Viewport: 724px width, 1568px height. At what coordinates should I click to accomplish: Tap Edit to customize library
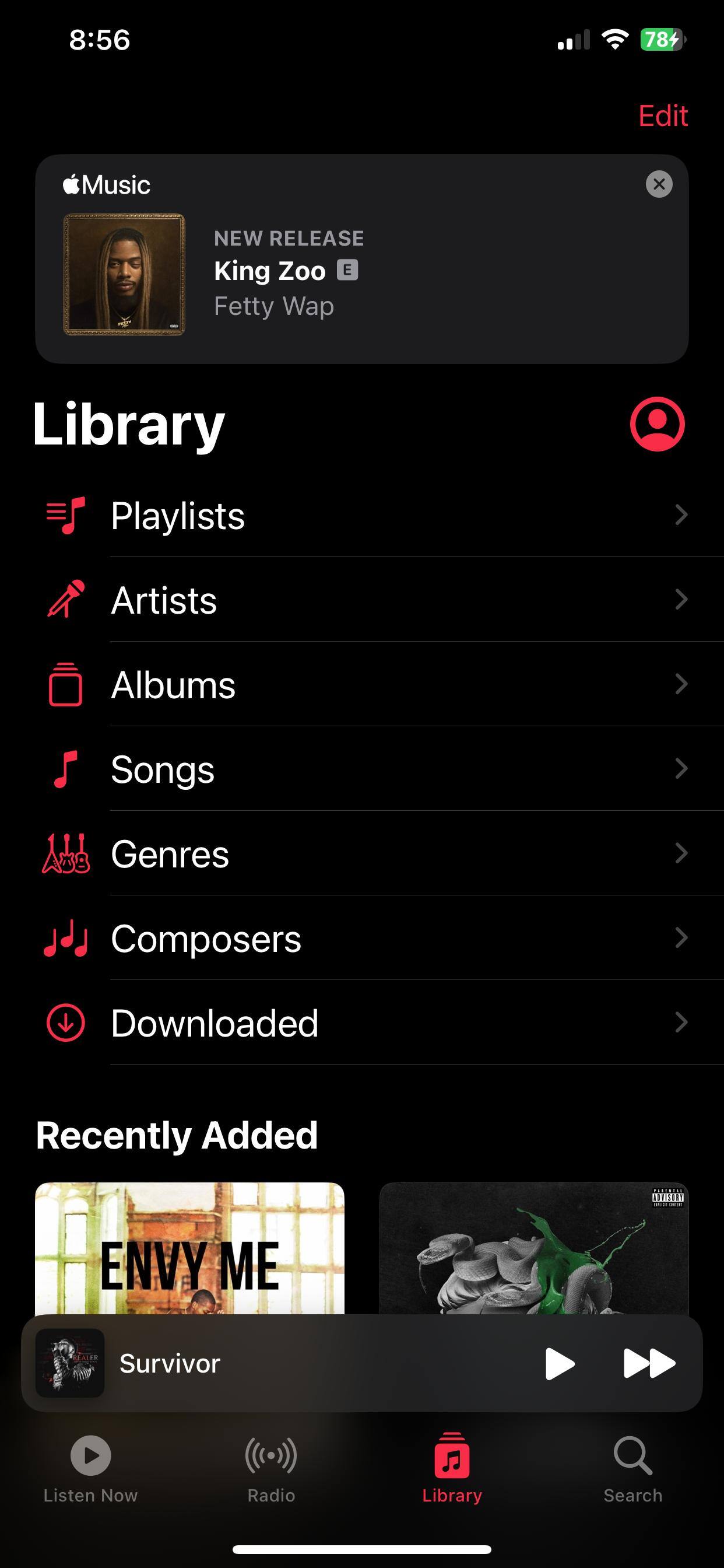pos(663,115)
